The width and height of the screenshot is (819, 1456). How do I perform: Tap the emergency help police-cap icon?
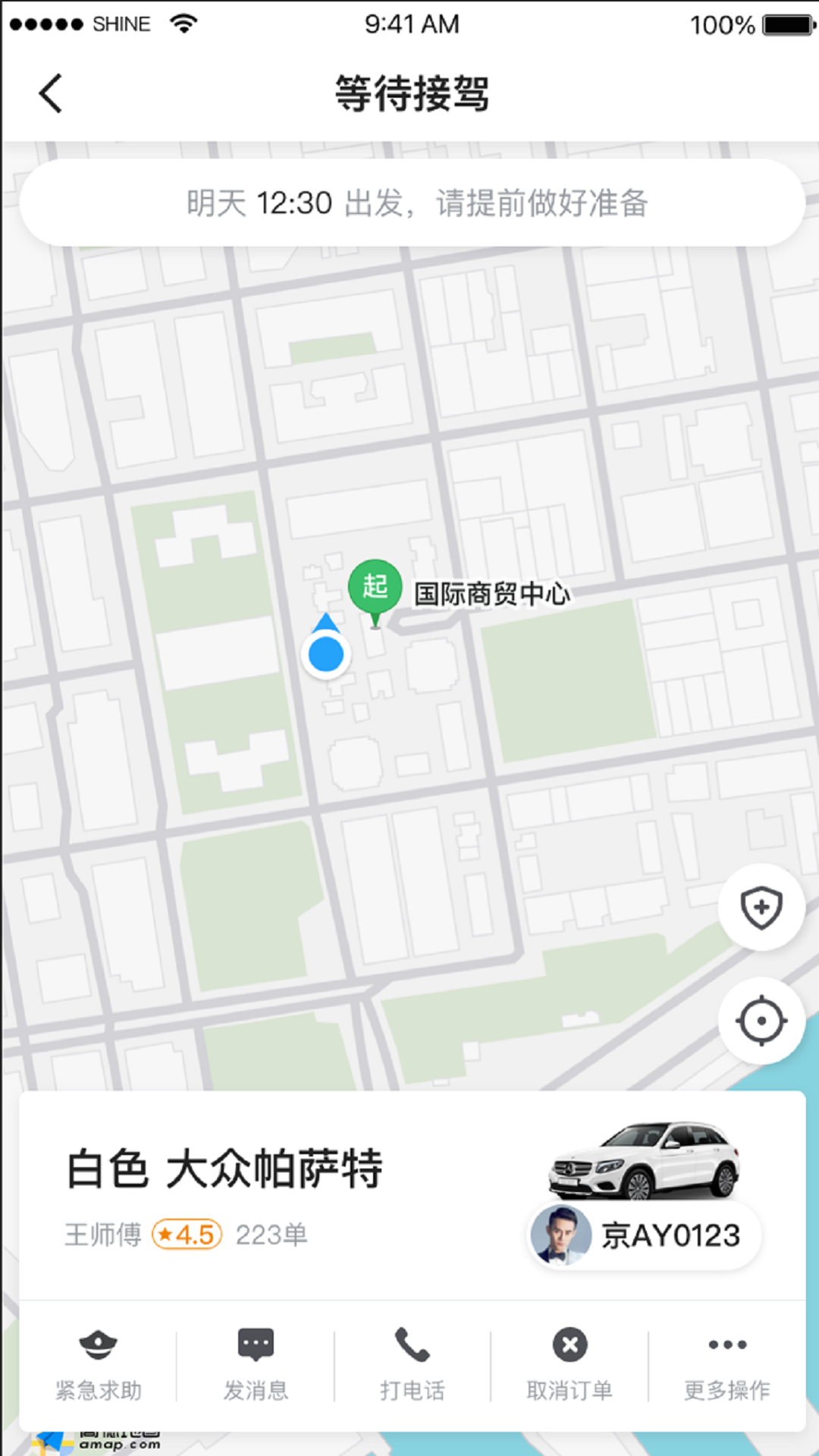pyautogui.click(x=99, y=1344)
